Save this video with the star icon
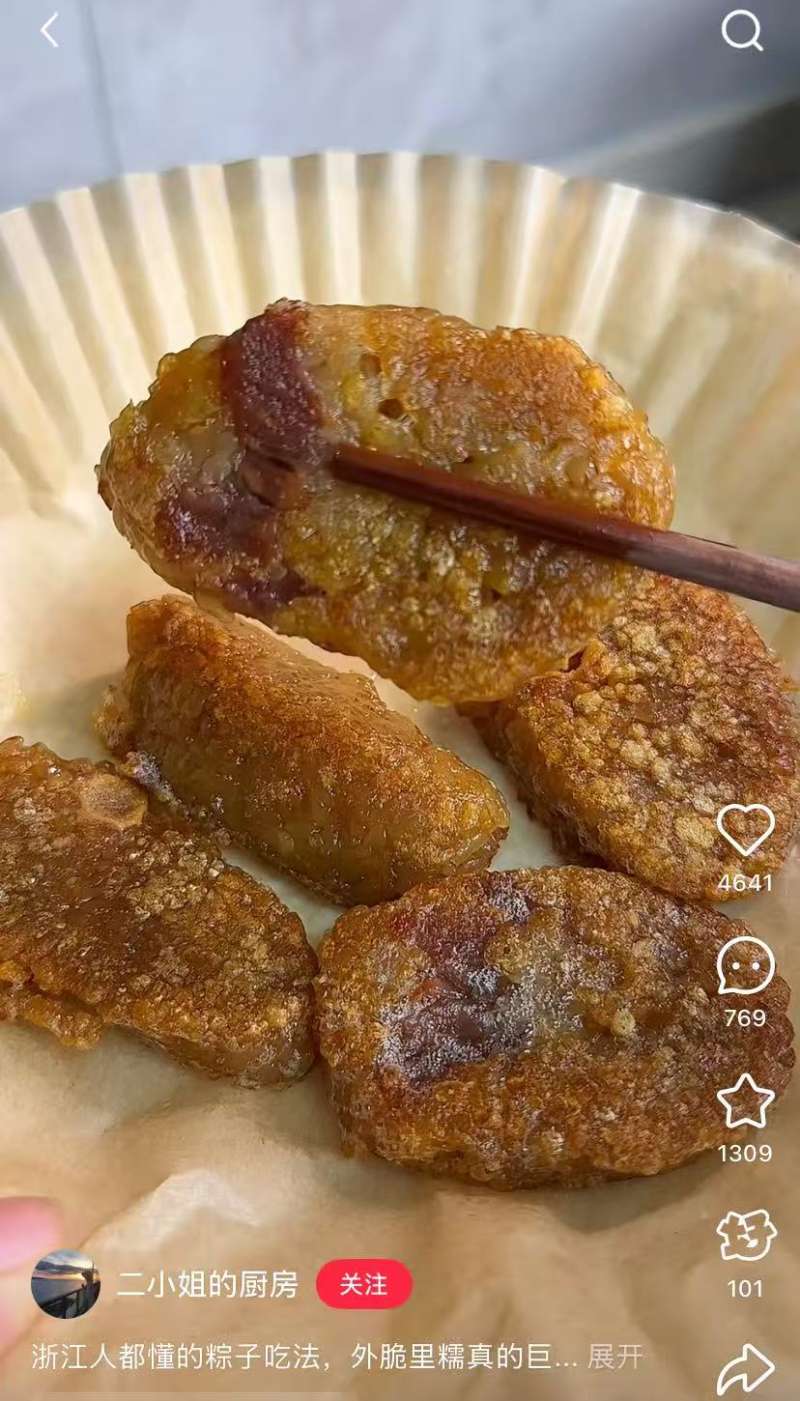 tap(746, 1101)
